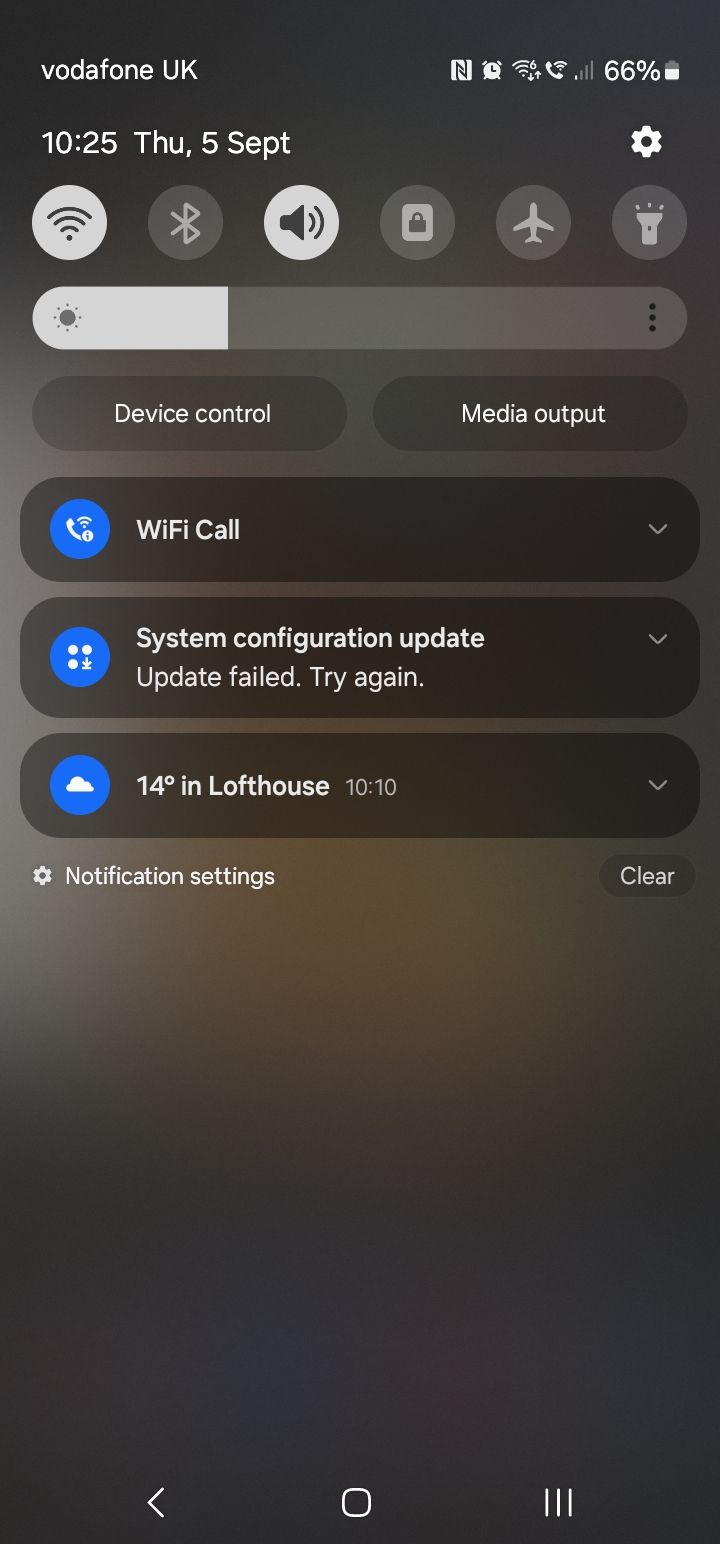Open Media output panel
This screenshot has width=720, height=1544.
pos(531,413)
